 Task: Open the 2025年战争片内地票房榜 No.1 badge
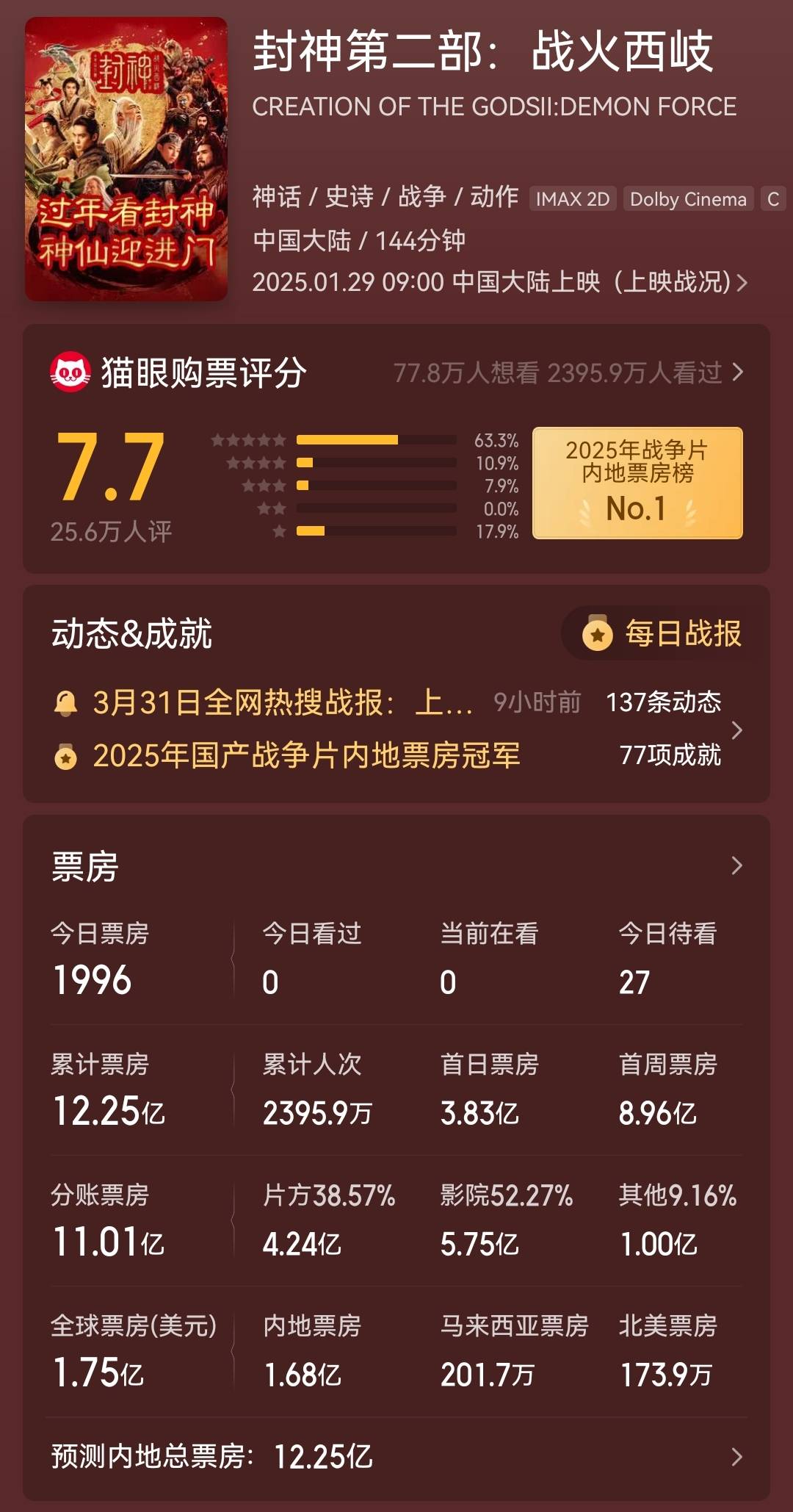point(637,483)
